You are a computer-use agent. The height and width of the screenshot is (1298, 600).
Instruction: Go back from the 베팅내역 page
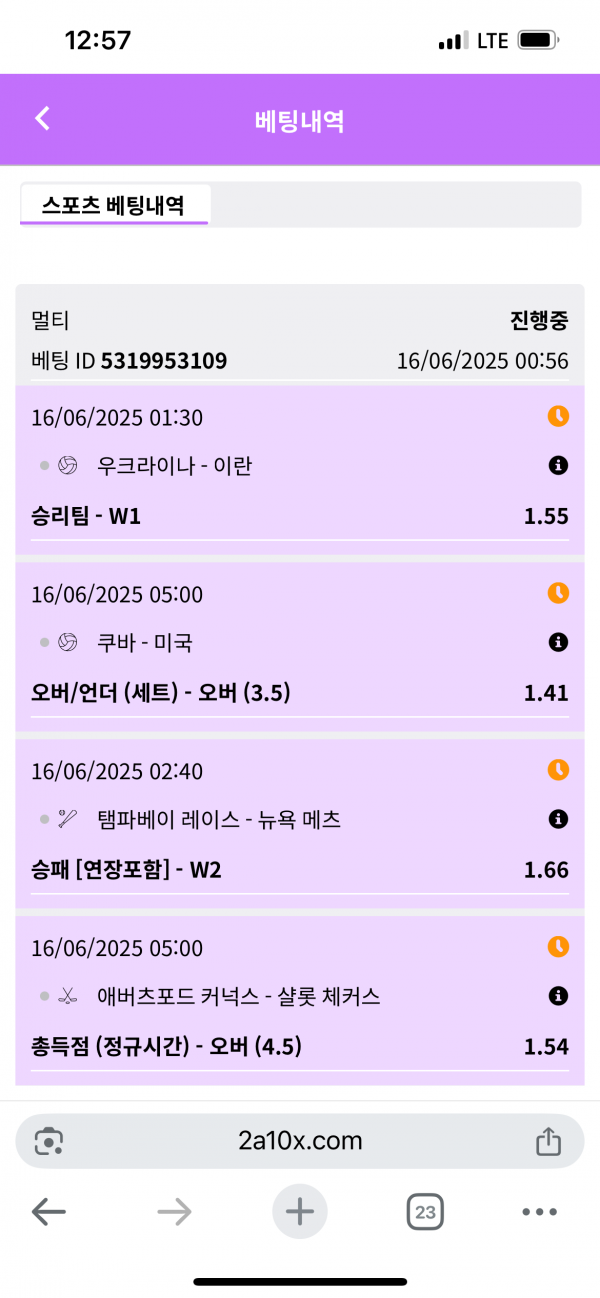tap(42, 119)
